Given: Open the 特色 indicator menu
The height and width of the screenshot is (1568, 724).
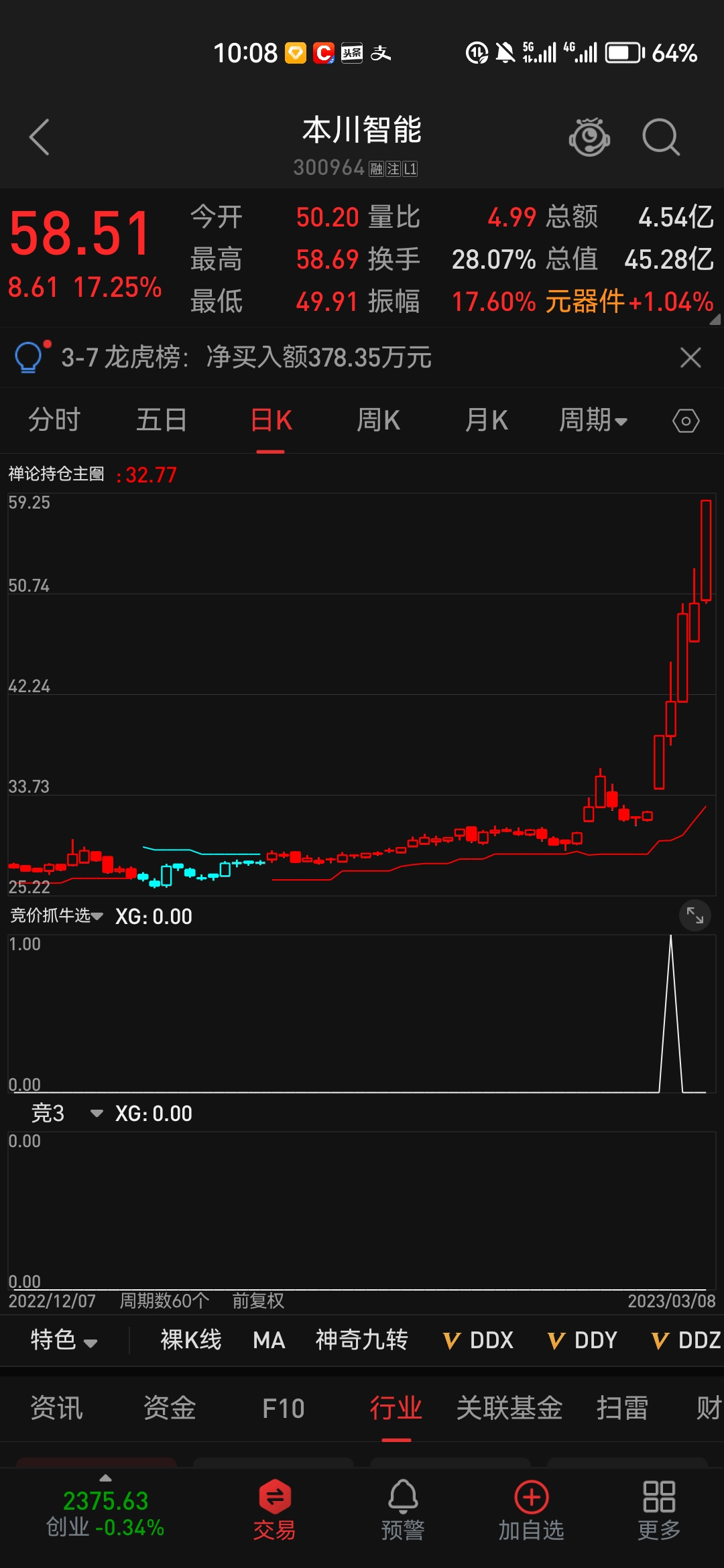Looking at the screenshot, I should [x=64, y=1340].
